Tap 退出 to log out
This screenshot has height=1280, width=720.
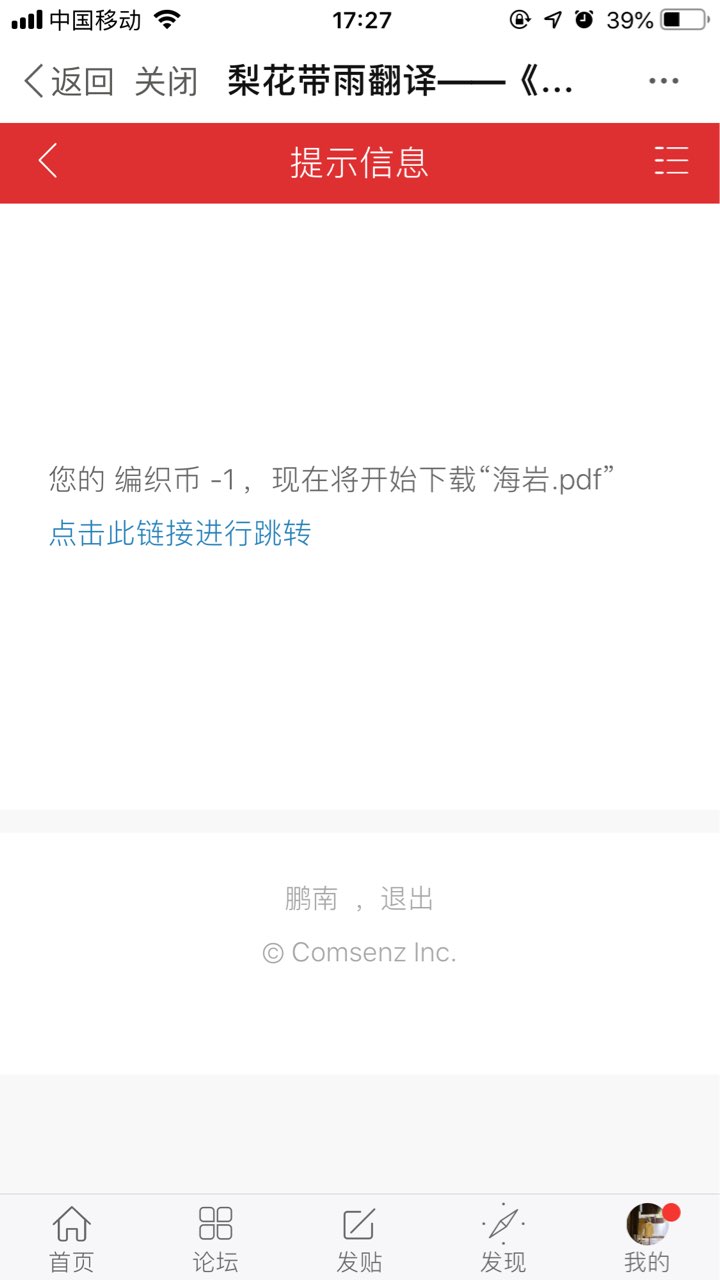point(407,899)
